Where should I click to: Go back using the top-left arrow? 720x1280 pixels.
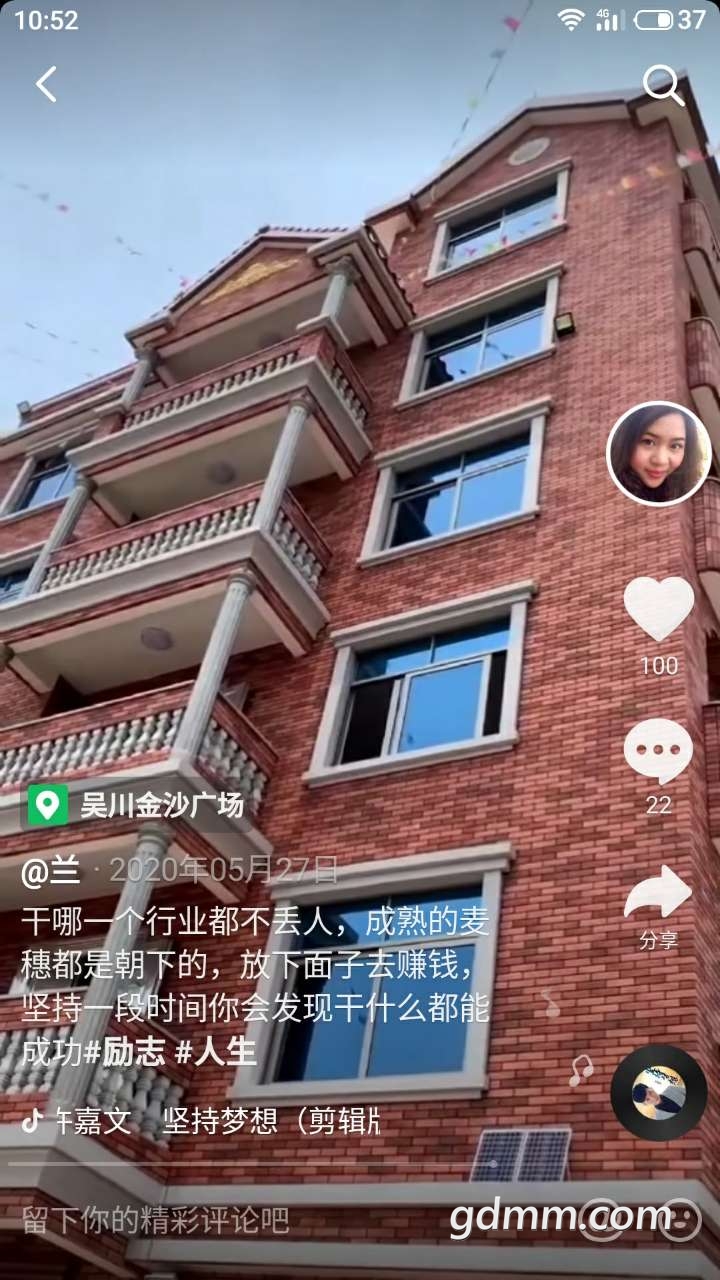tap(46, 85)
